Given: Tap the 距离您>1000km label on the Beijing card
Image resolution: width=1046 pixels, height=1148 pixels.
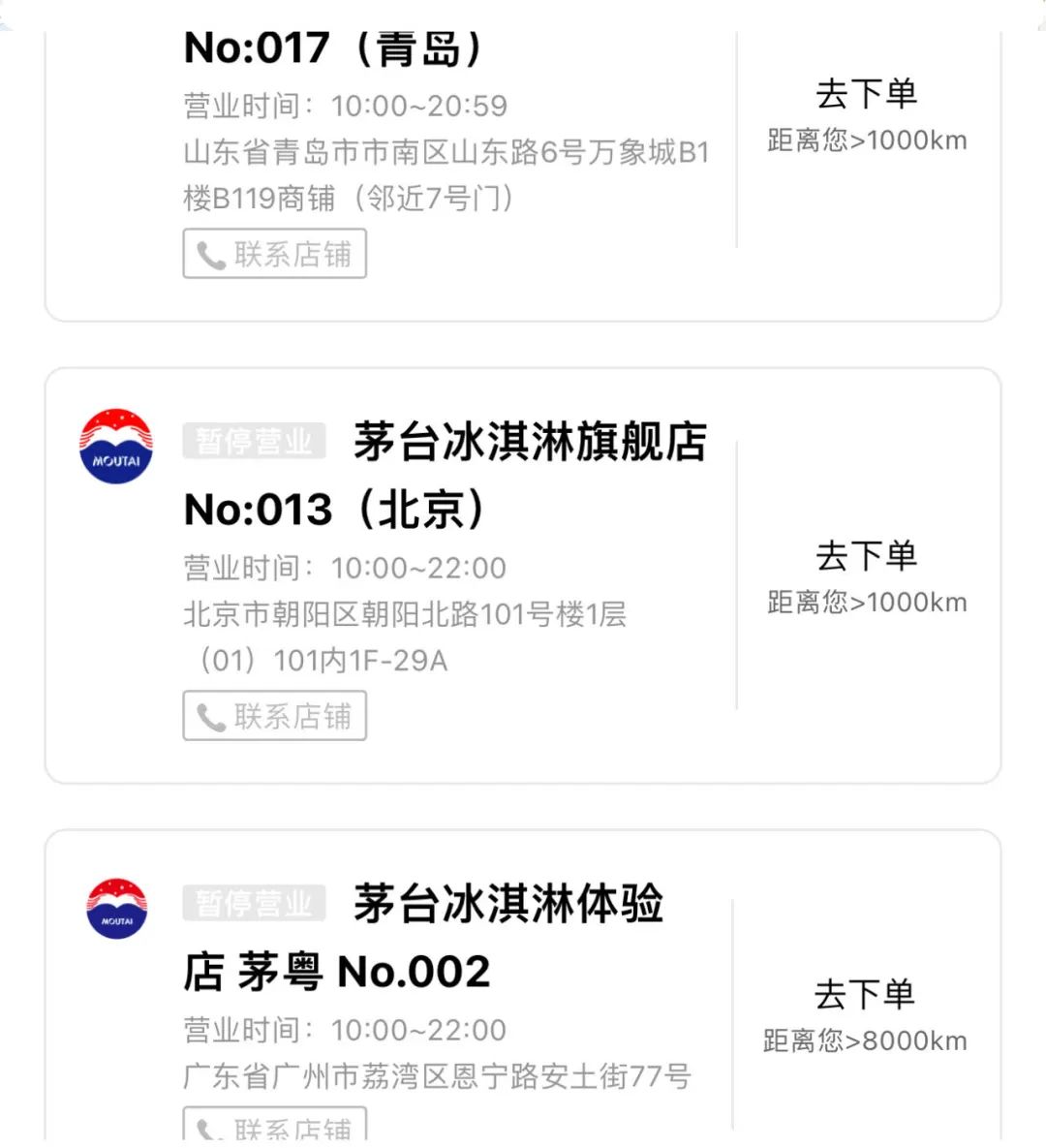Looking at the screenshot, I should pyautogui.click(x=868, y=602).
